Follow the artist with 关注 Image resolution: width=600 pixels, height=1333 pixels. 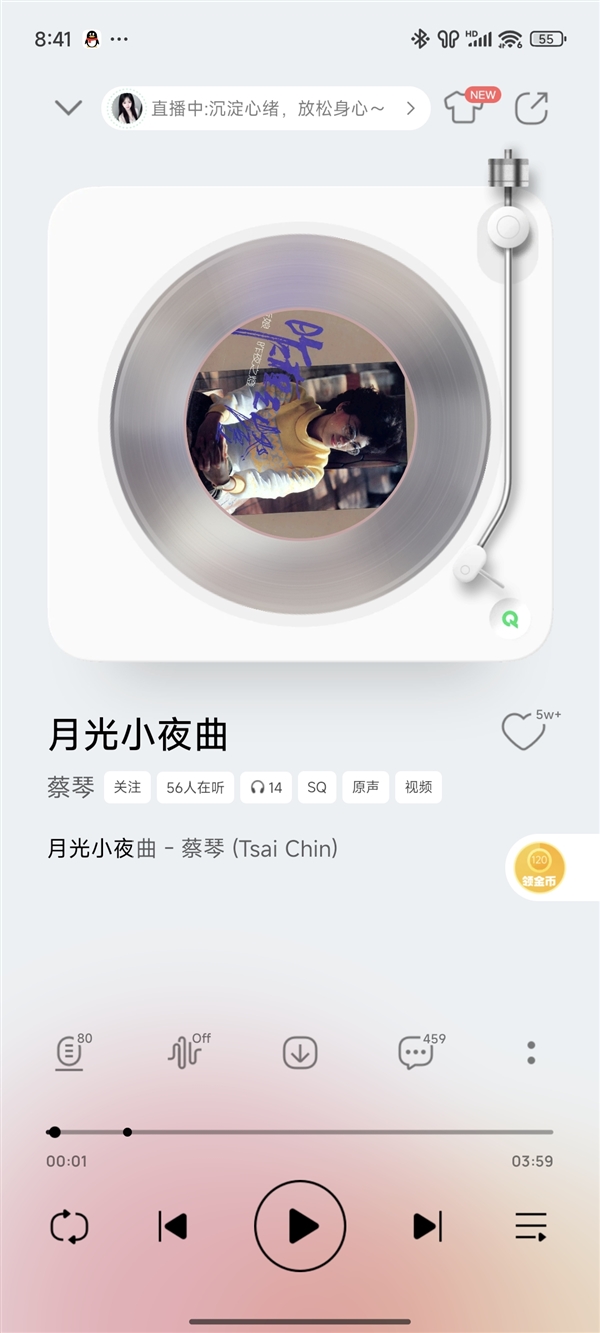(127, 787)
